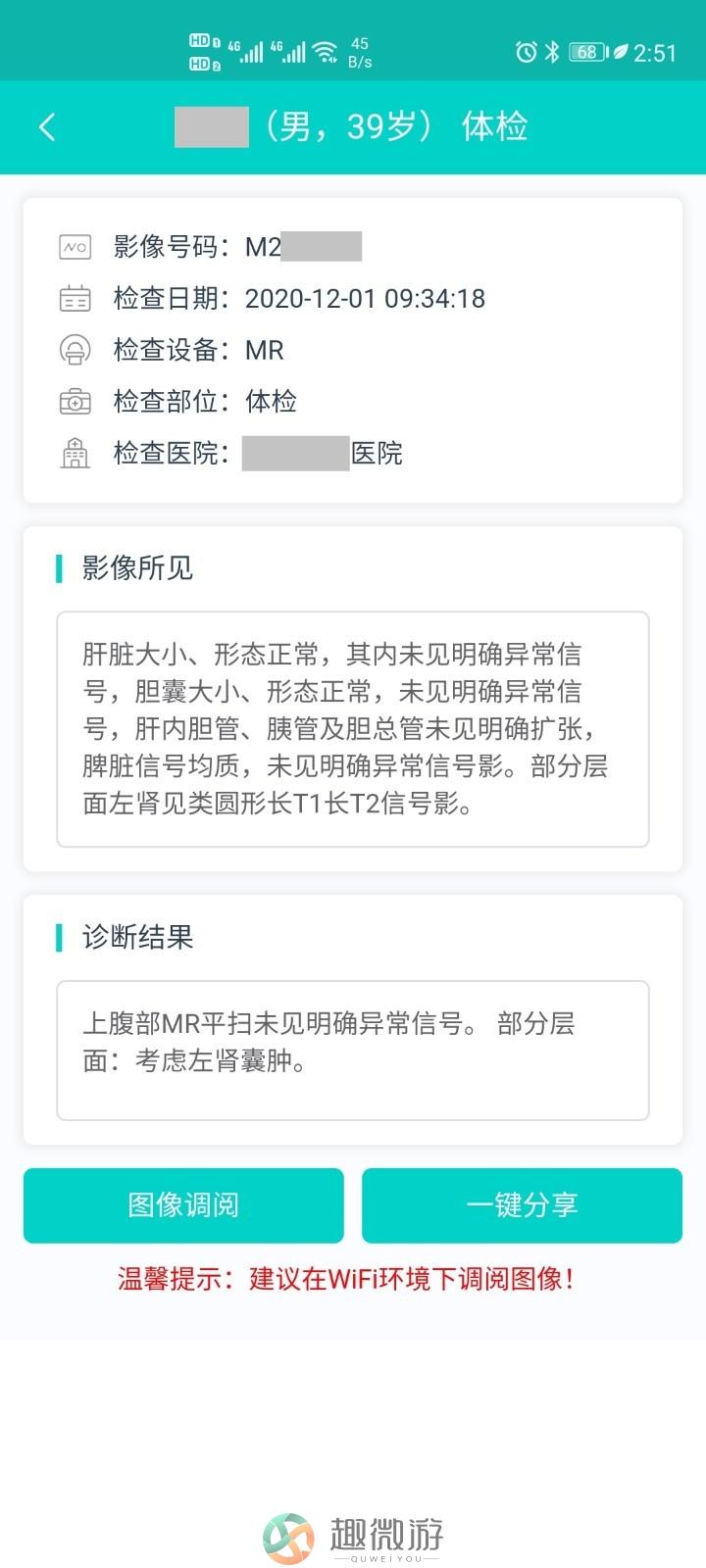
Task: Go back using the header arrow
Action: pos(47,126)
